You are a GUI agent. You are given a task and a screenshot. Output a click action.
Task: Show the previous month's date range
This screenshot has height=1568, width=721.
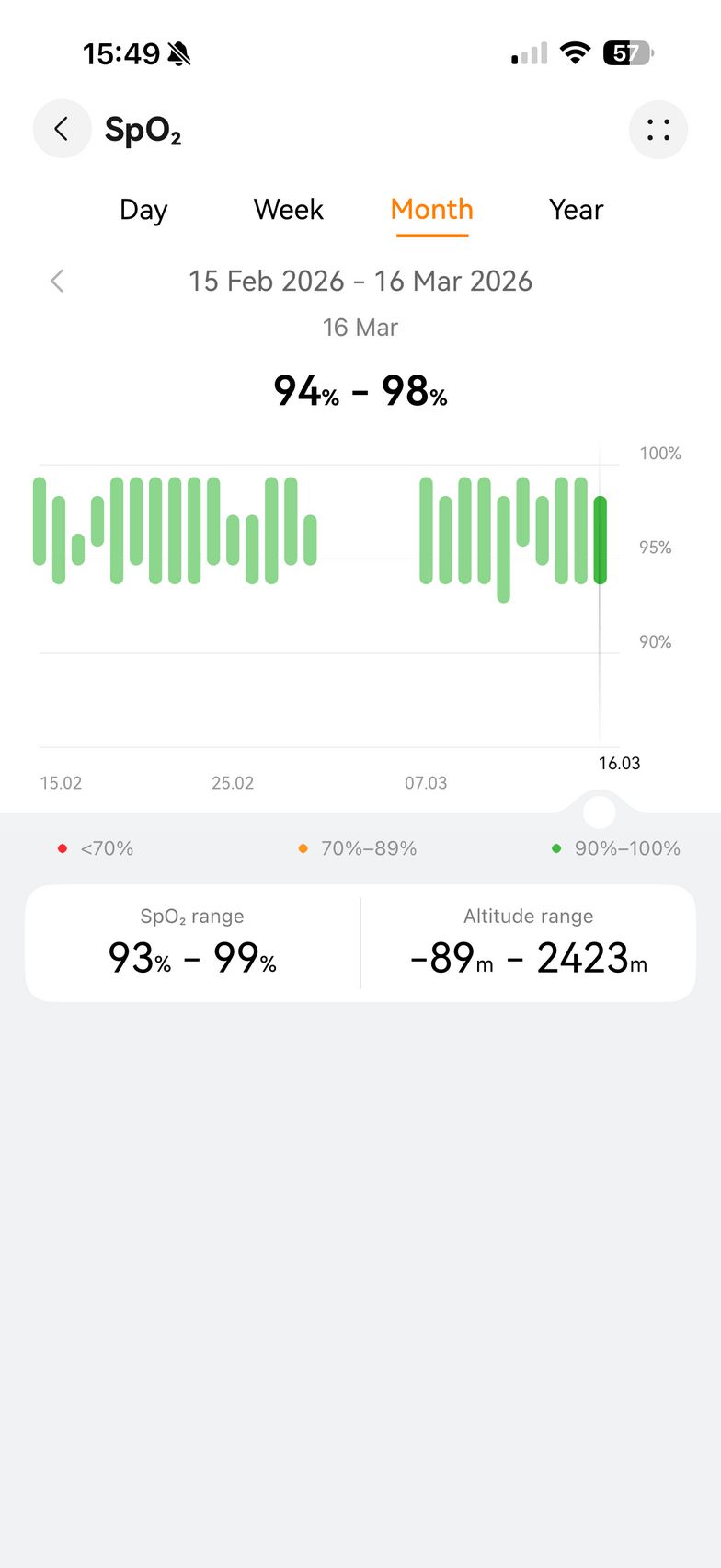tap(57, 281)
